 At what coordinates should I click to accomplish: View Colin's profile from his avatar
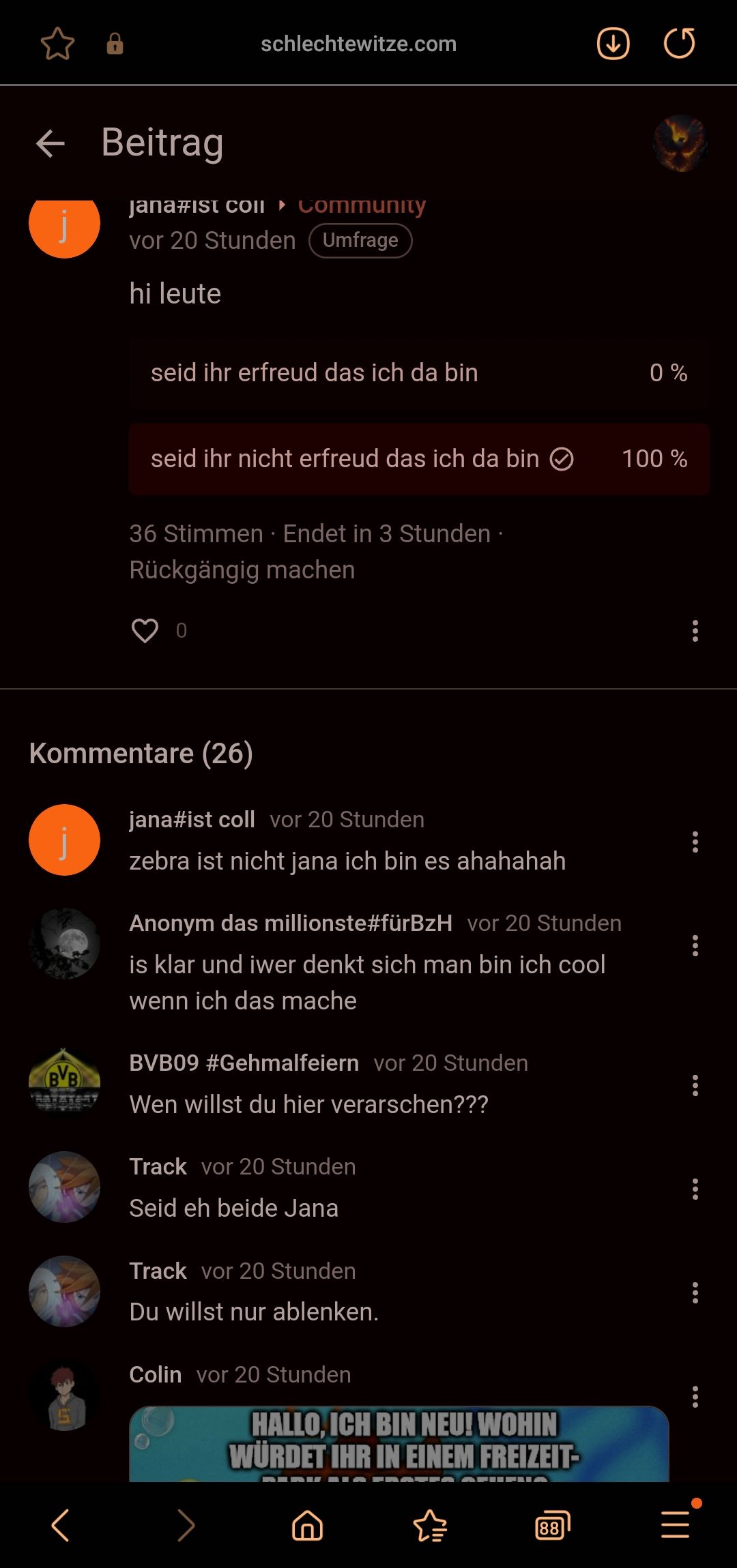pyautogui.click(x=64, y=1397)
